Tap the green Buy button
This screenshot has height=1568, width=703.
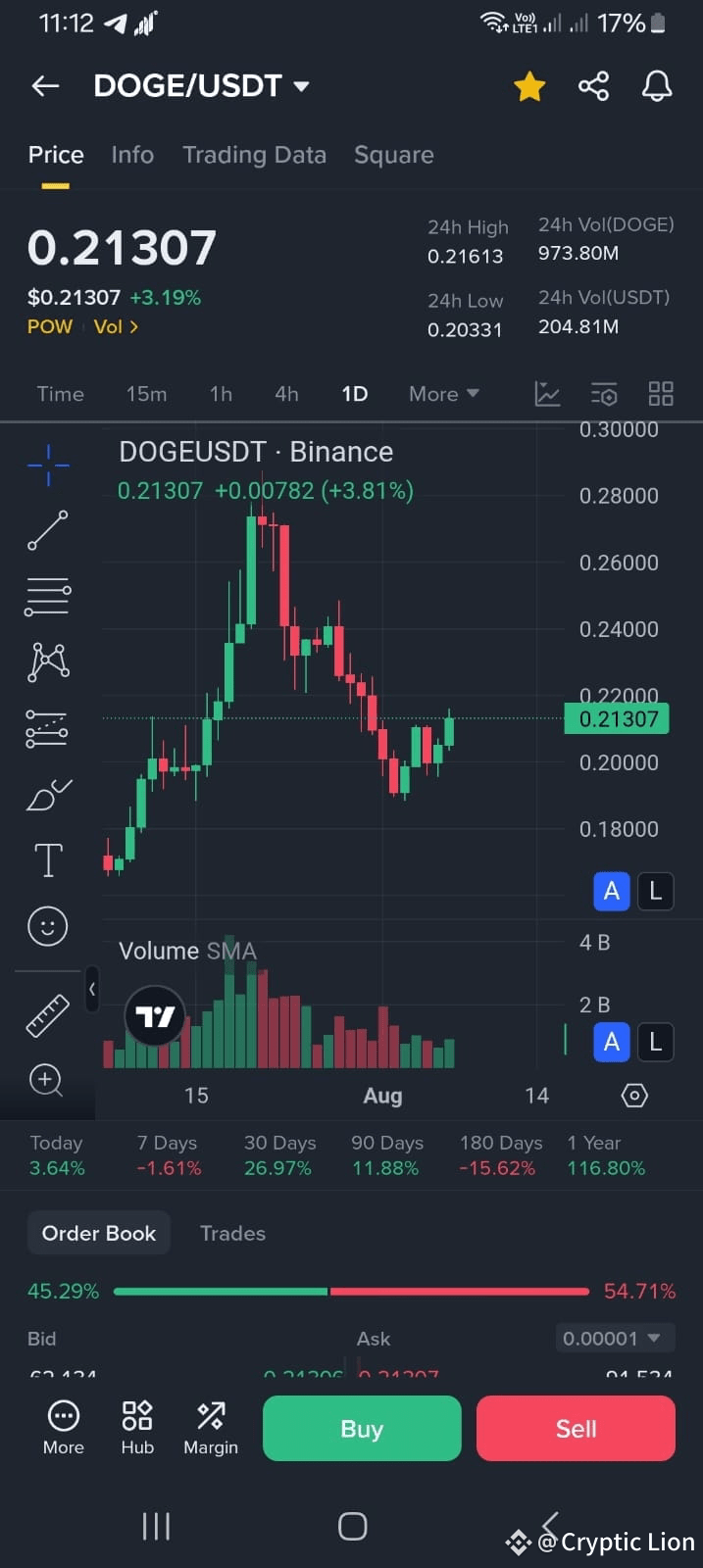coord(362,1429)
